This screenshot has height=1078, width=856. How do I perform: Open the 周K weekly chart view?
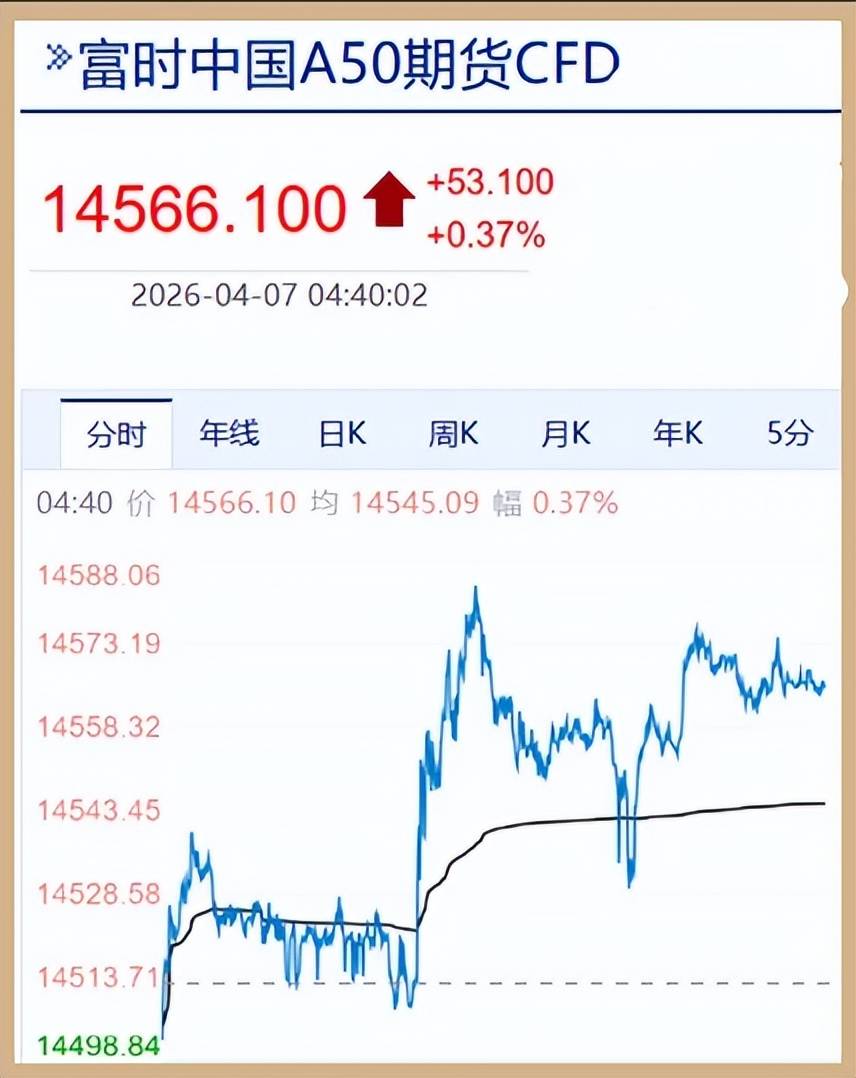[453, 433]
